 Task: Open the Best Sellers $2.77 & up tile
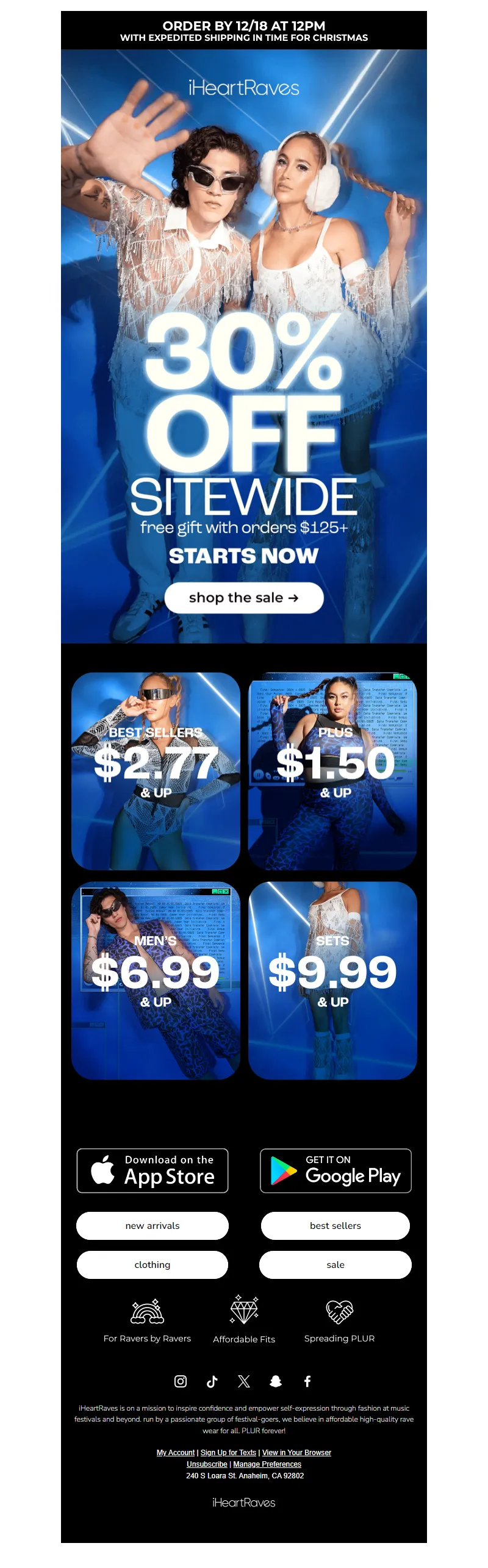(156, 771)
